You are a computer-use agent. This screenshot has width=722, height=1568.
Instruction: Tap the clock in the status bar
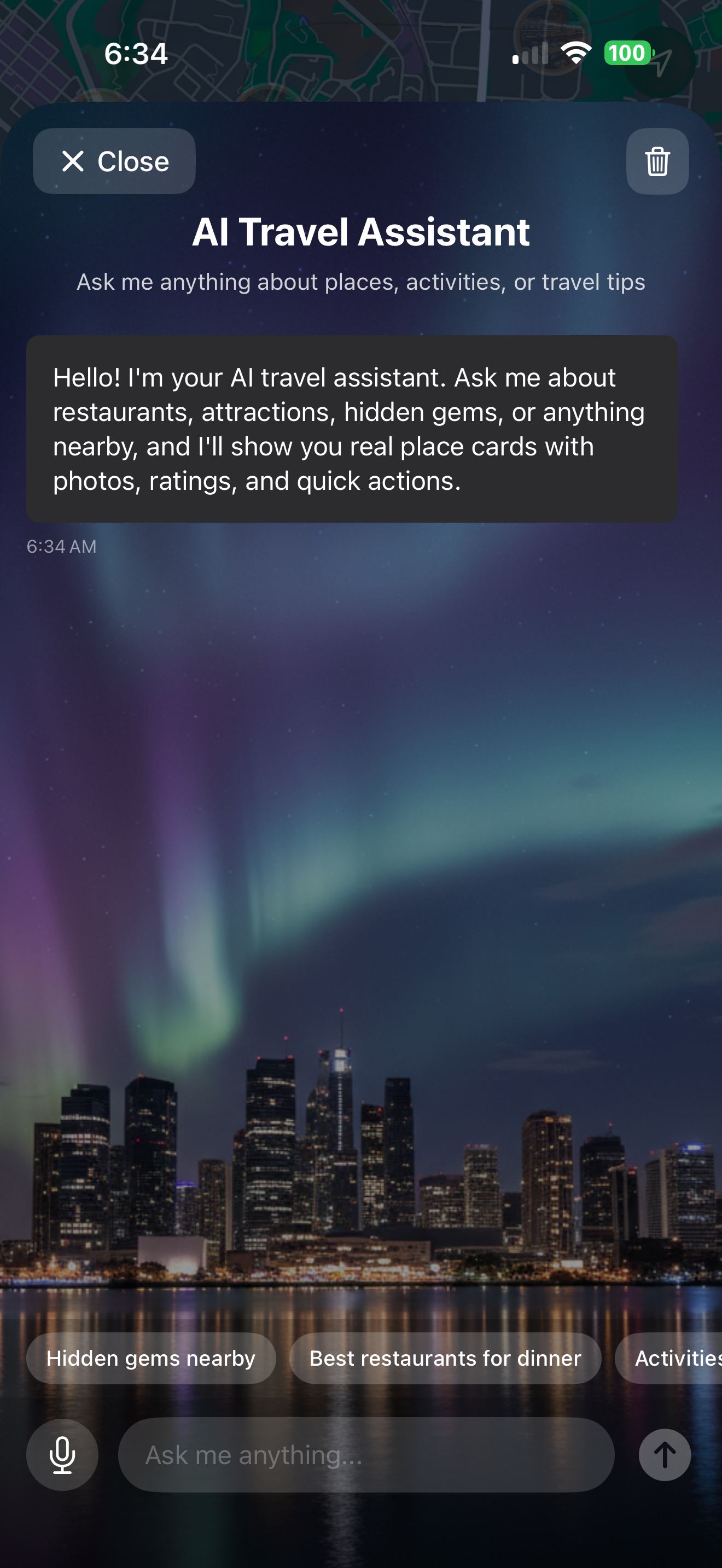tap(137, 54)
